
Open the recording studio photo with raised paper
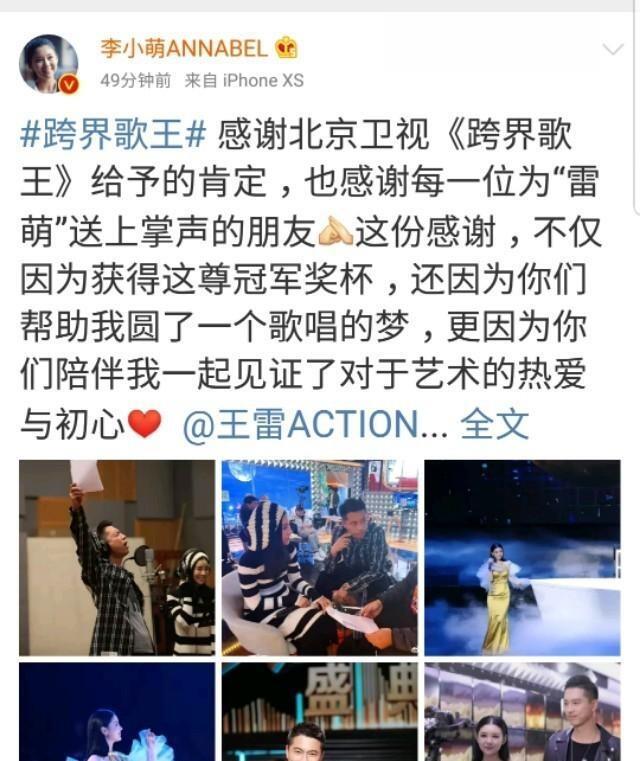click(x=117, y=557)
